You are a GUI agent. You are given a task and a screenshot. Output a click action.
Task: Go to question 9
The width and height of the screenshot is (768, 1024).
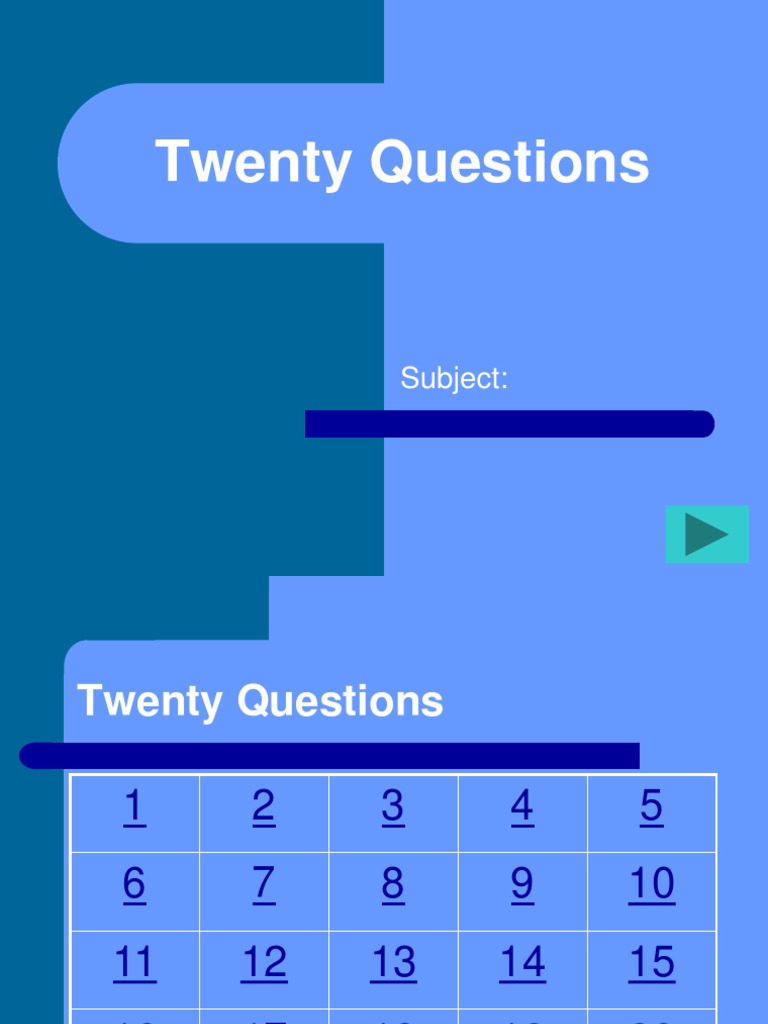click(522, 884)
